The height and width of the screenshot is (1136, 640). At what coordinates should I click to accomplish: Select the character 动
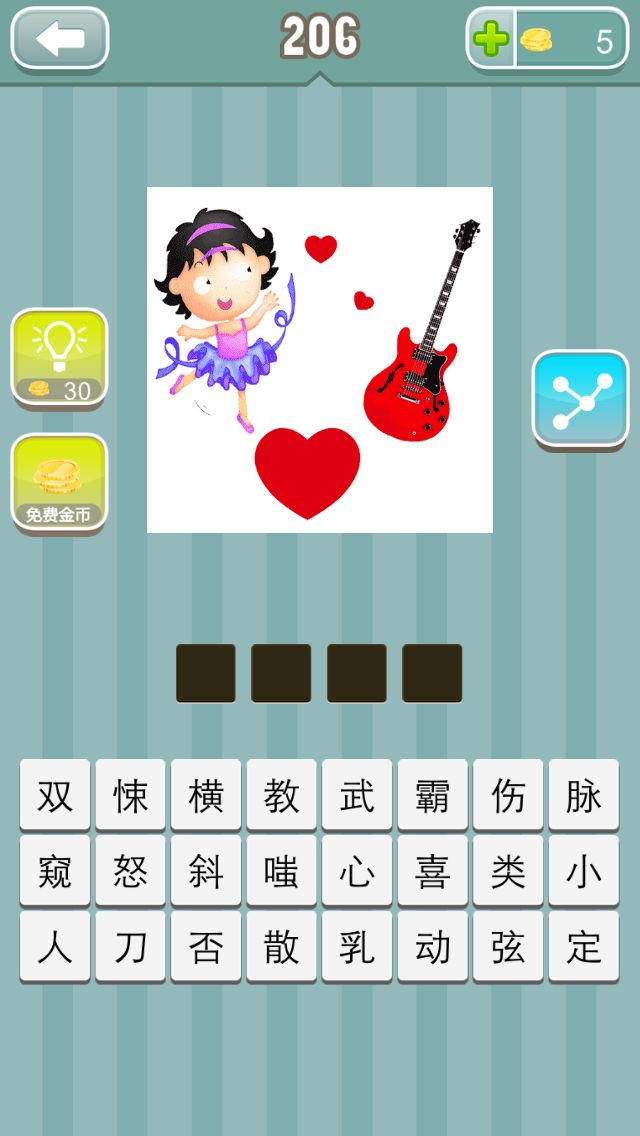tap(432, 946)
